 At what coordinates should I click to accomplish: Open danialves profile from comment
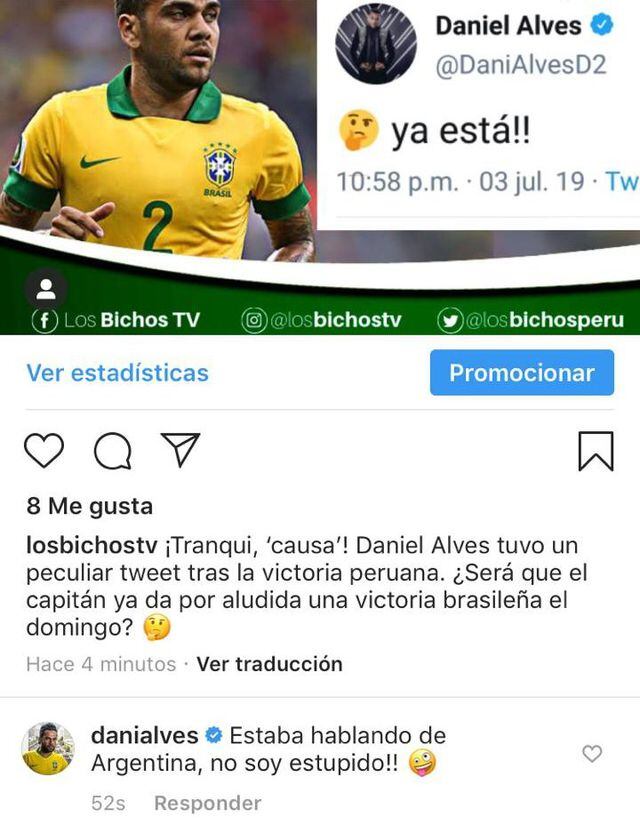pyautogui.click(x=144, y=735)
